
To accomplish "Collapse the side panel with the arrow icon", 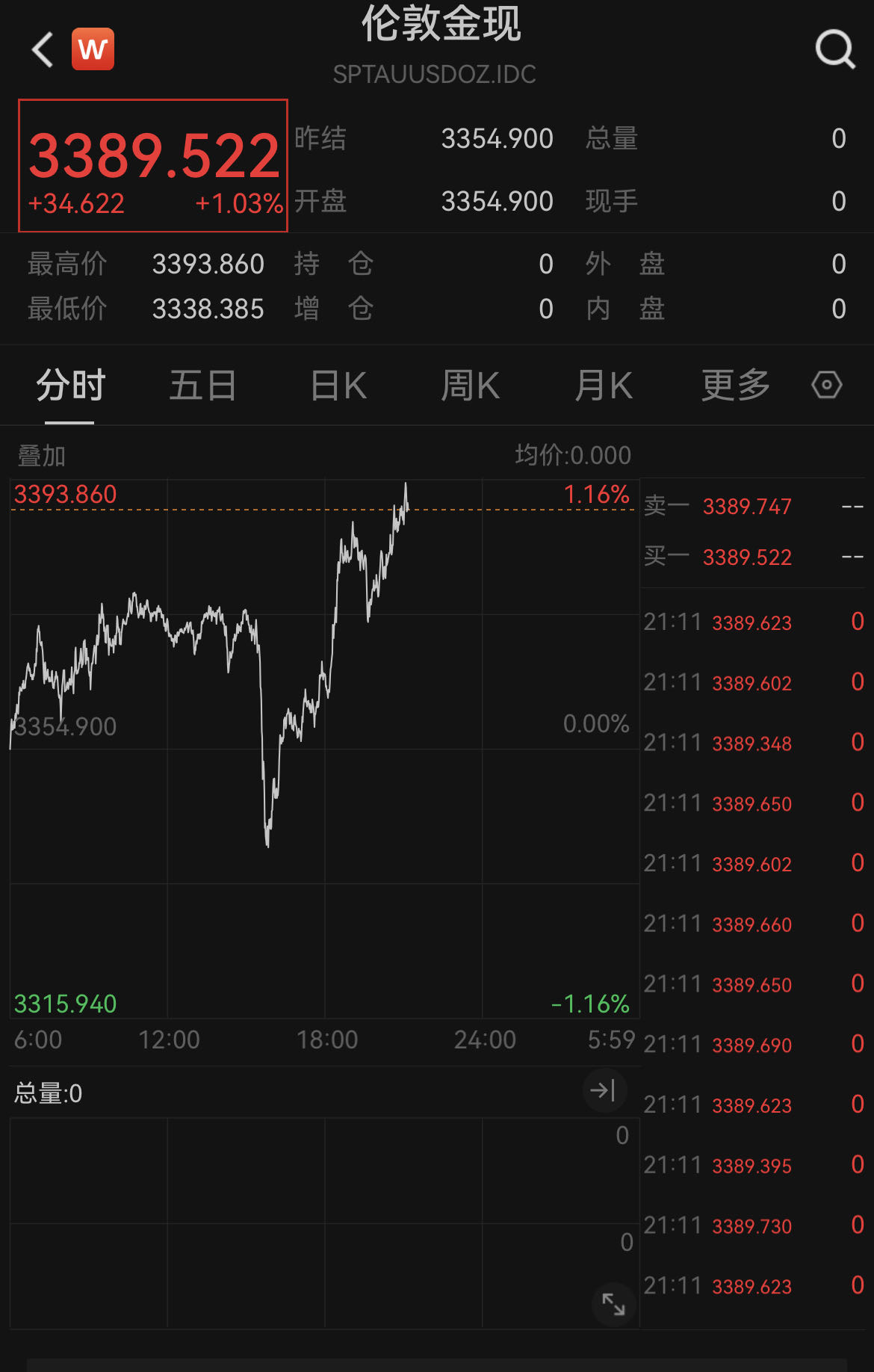I will point(604,1090).
